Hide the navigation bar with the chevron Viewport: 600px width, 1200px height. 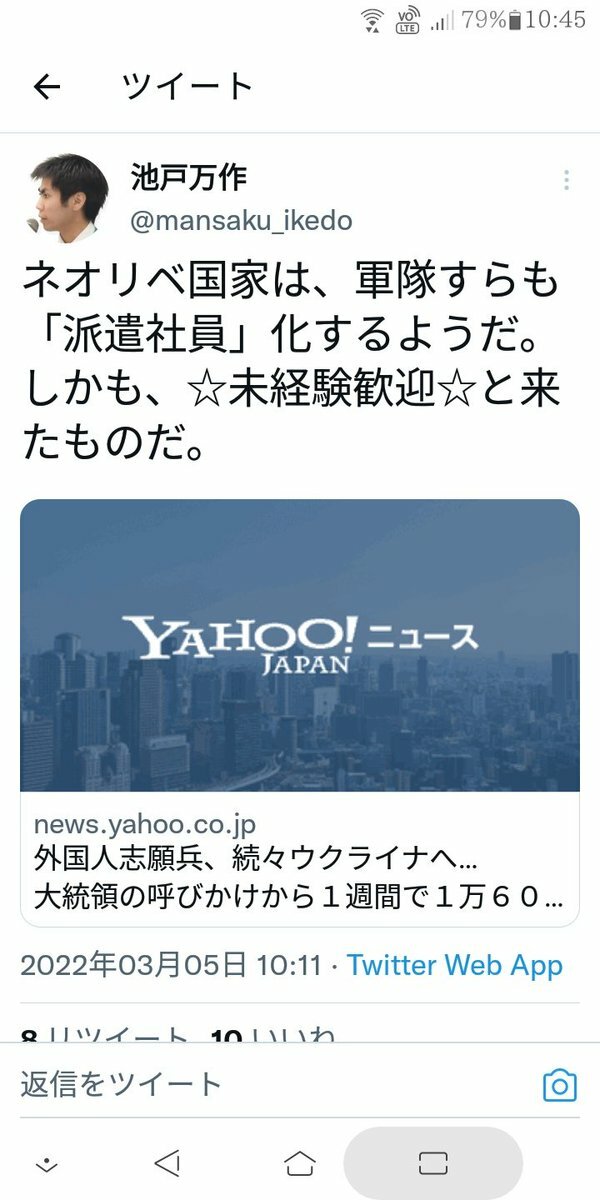coord(45,1164)
